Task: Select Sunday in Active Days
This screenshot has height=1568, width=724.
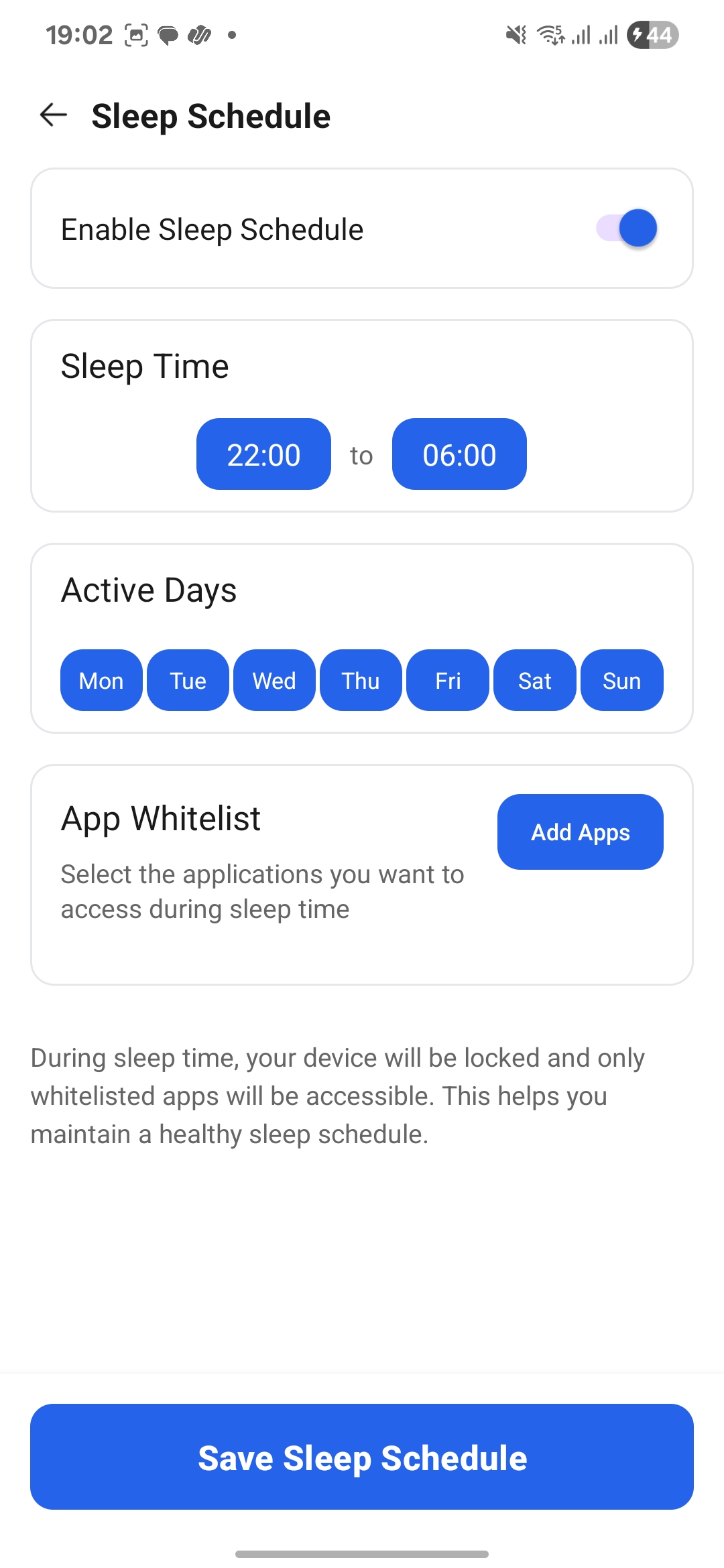Action: pos(621,680)
